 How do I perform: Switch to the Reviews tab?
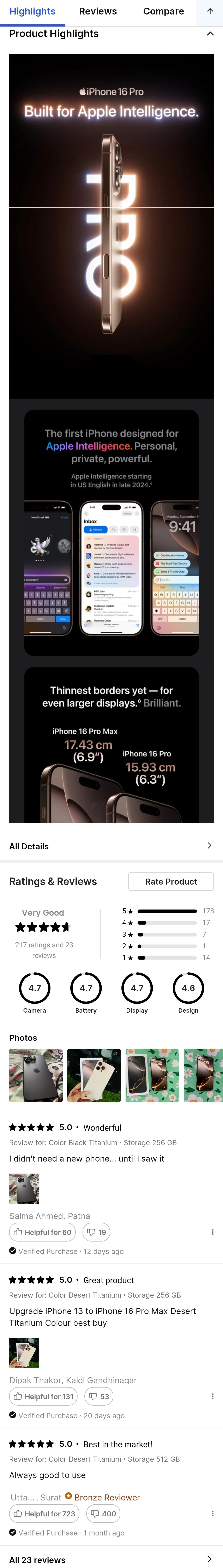(x=98, y=12)
